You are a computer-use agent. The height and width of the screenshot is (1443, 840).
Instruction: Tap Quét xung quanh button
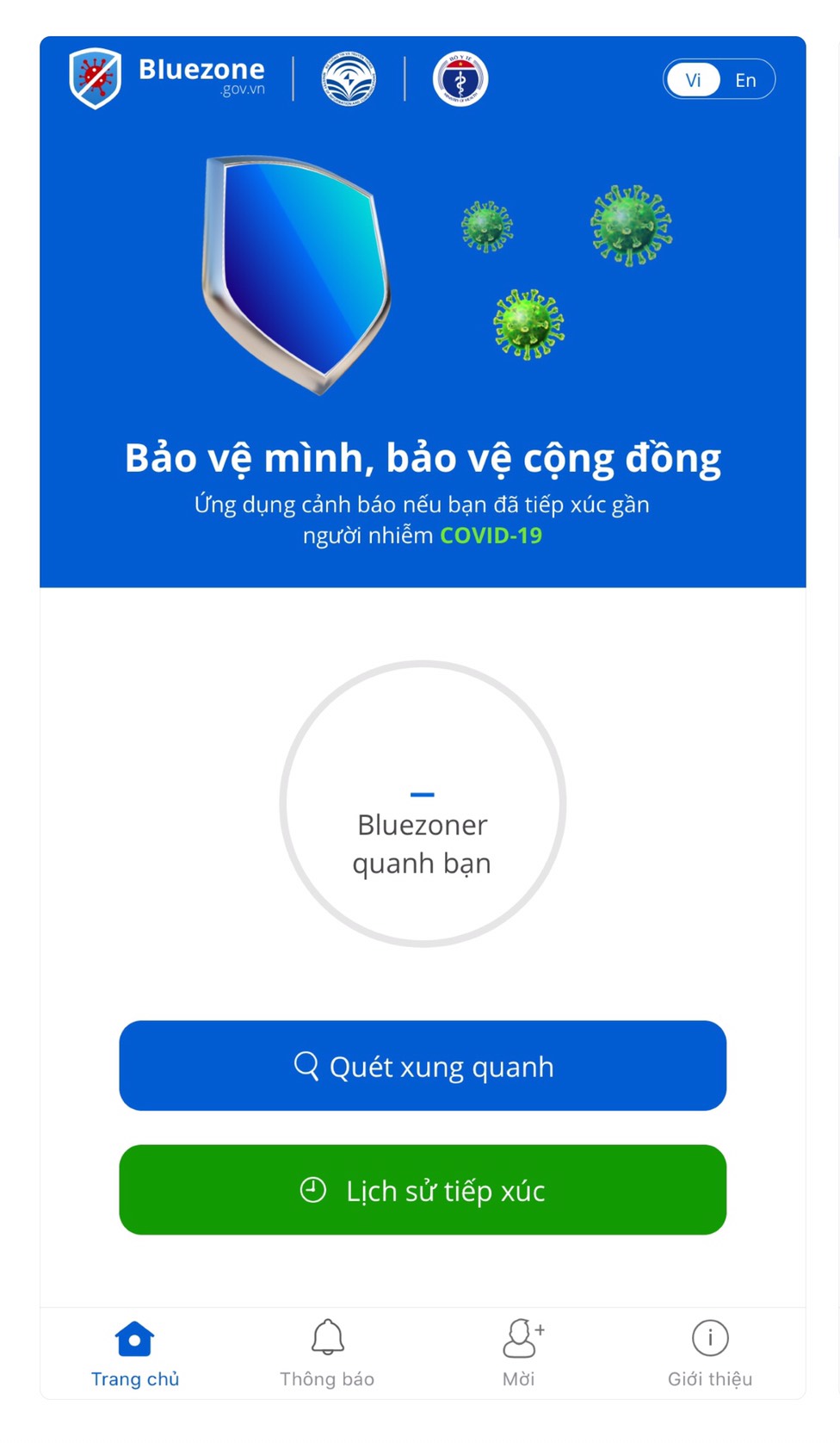coord(423,1066)
